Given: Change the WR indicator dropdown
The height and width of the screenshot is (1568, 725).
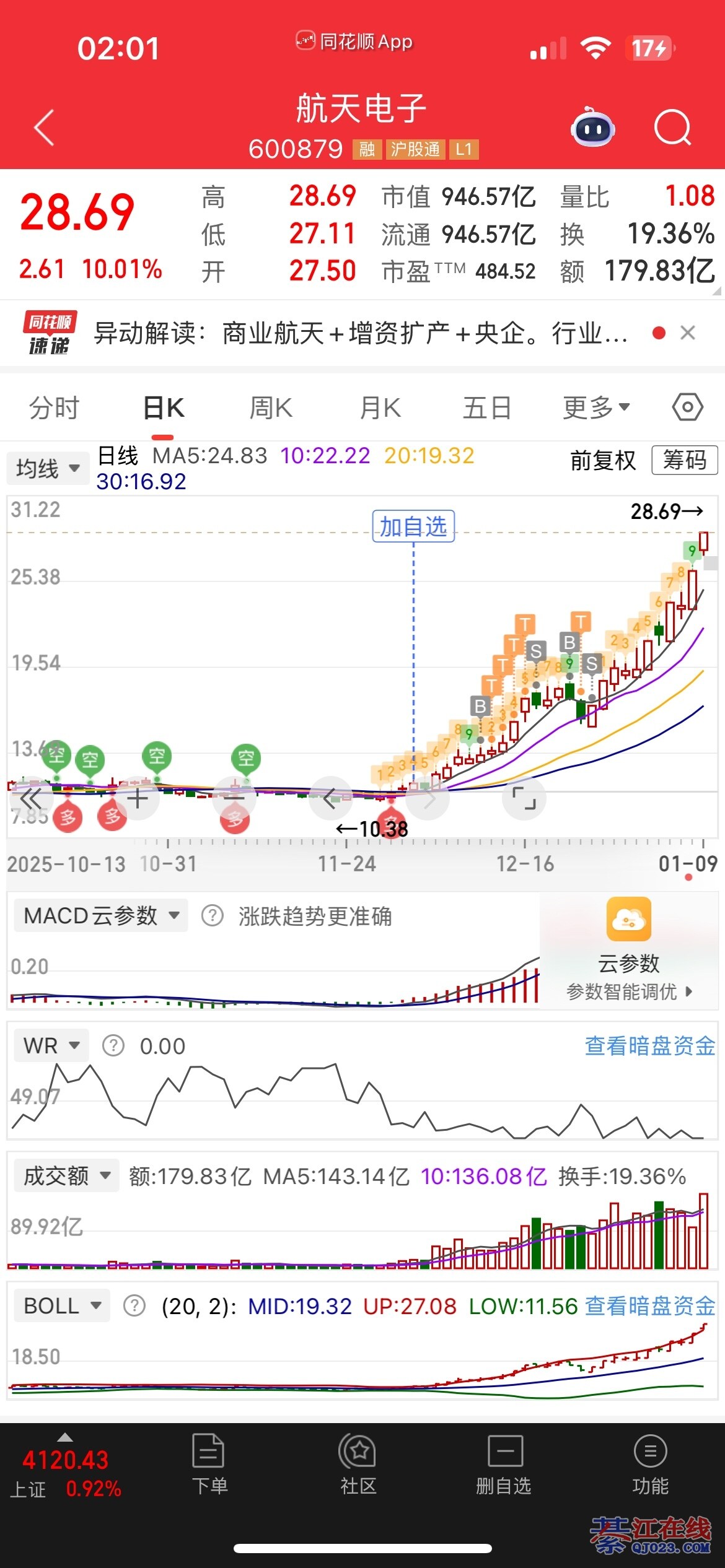Looking at the screenshot, I should point(51,1045).
